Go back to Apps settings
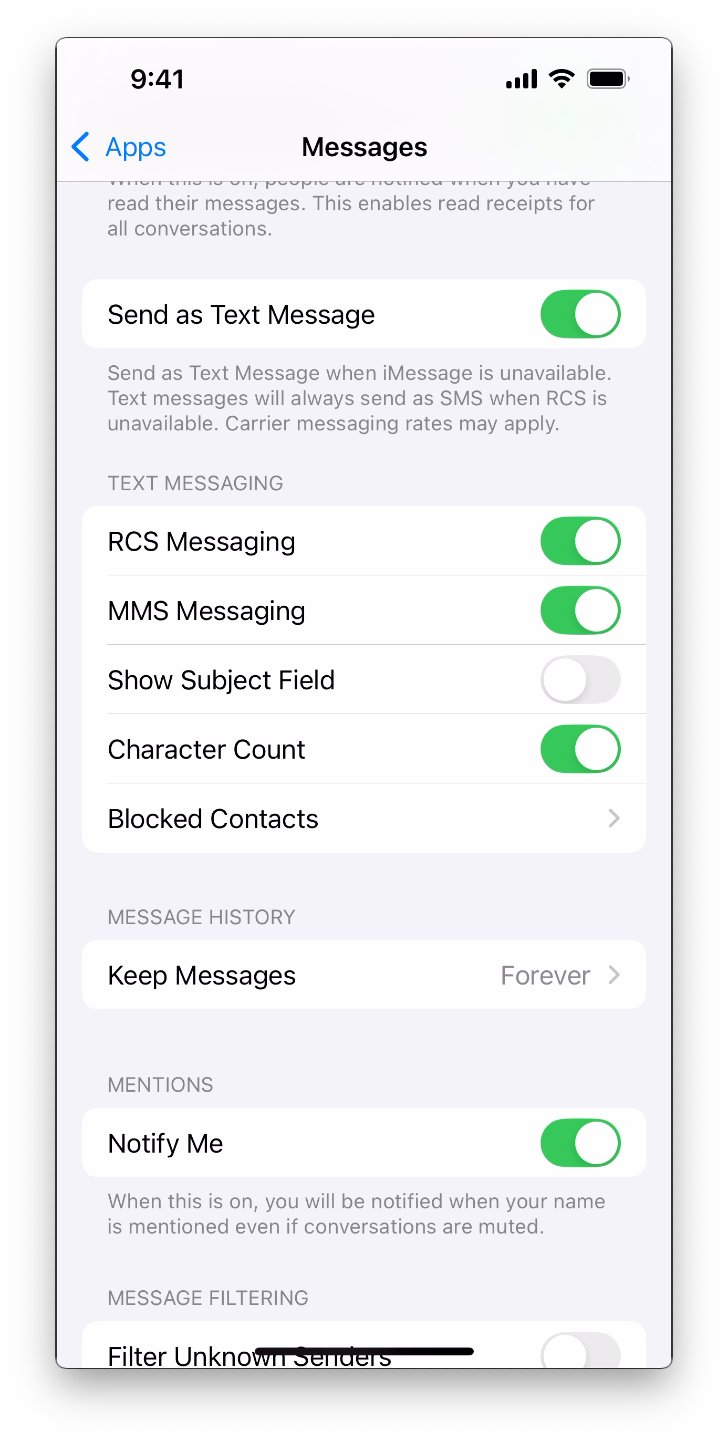The height and width of the screenshot is (1442, 728). (x=119, y=147)
